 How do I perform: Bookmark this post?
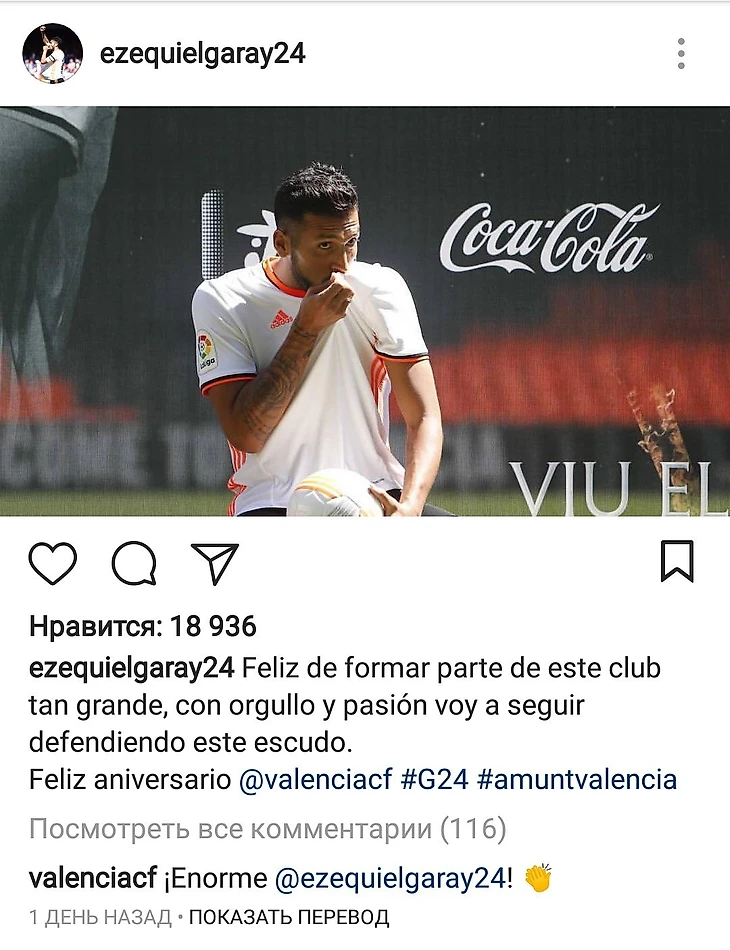[x=677, y=562]
